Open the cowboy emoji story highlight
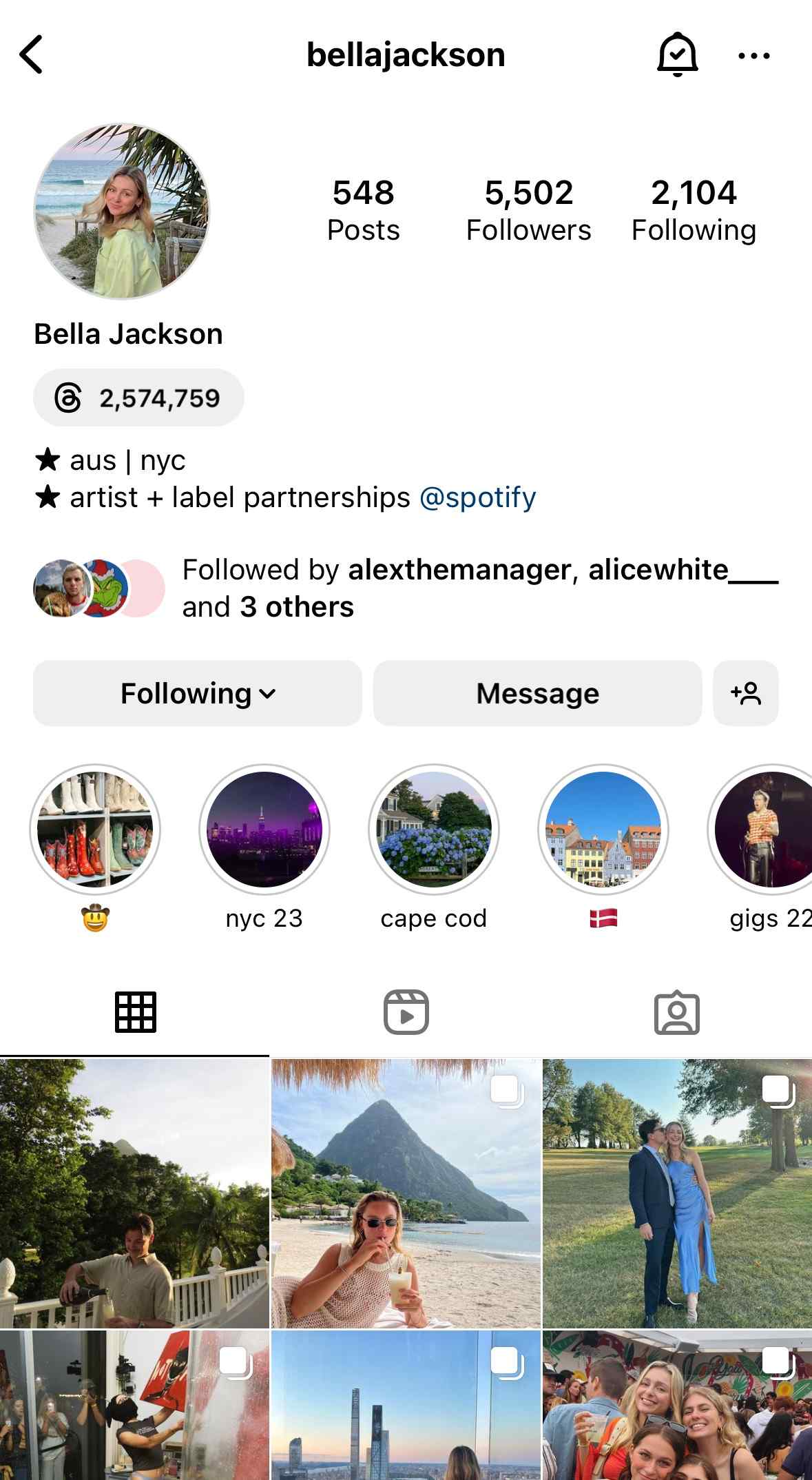Screen dimensions: 812x1480 coord(96,829)
